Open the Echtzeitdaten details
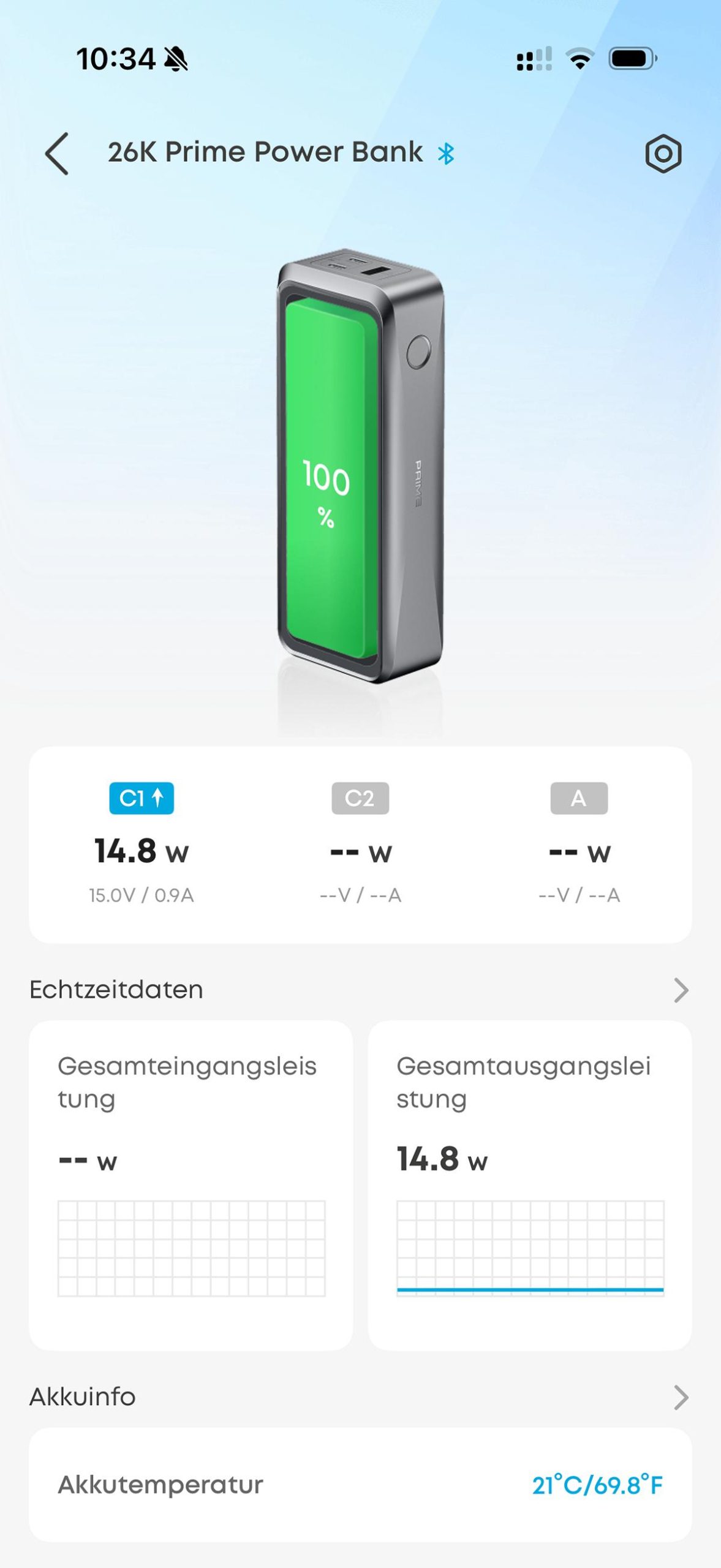 pyautogui.click(x=681, y=990)
